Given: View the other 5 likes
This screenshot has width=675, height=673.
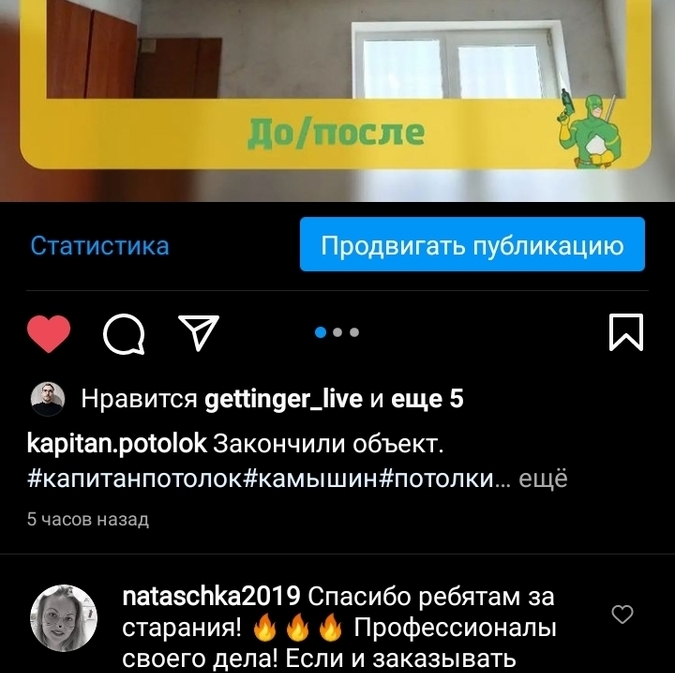Looking at the screenshot, I should click(427, 400).
